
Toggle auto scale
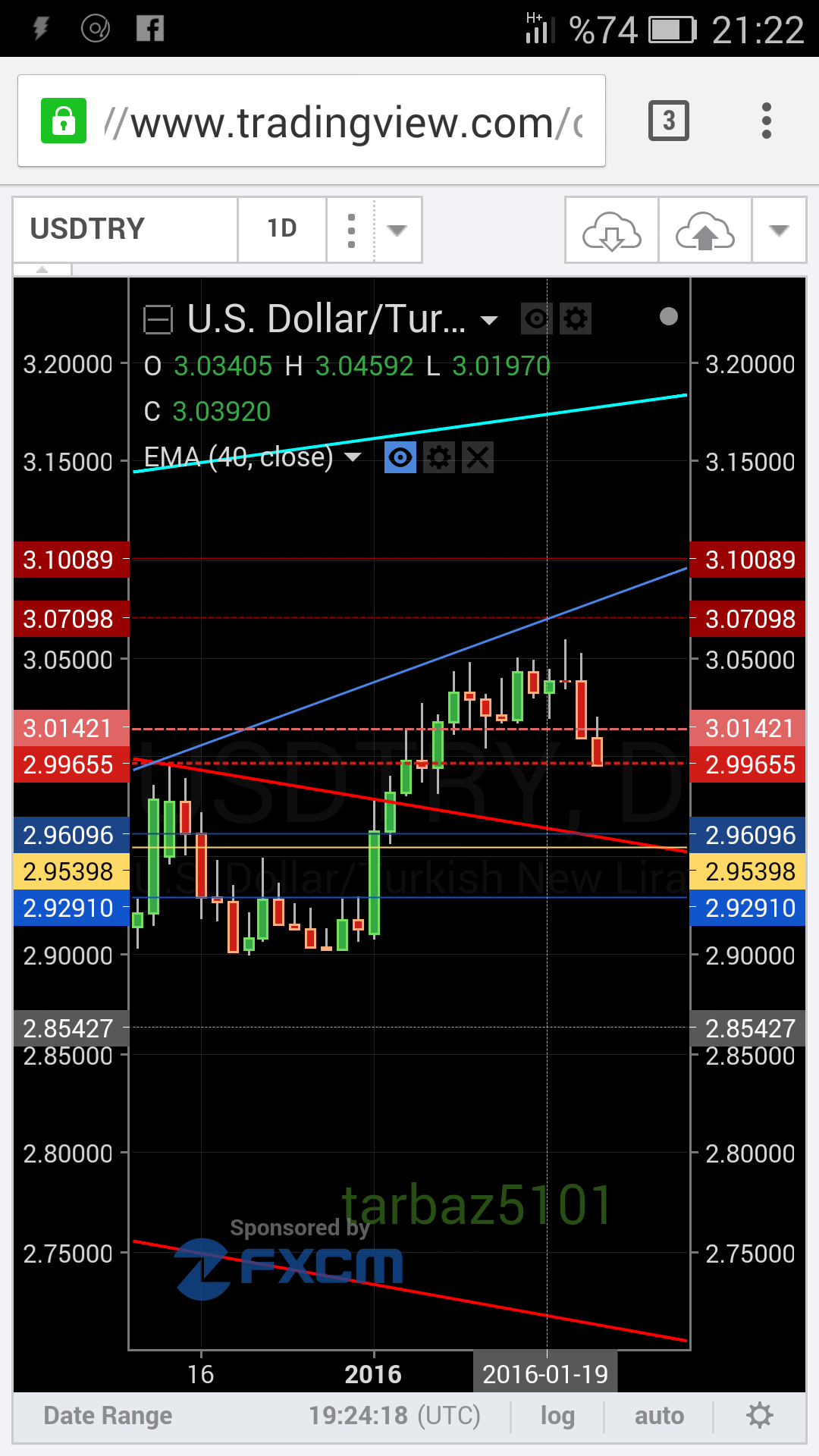click(x=659, y=1416)
